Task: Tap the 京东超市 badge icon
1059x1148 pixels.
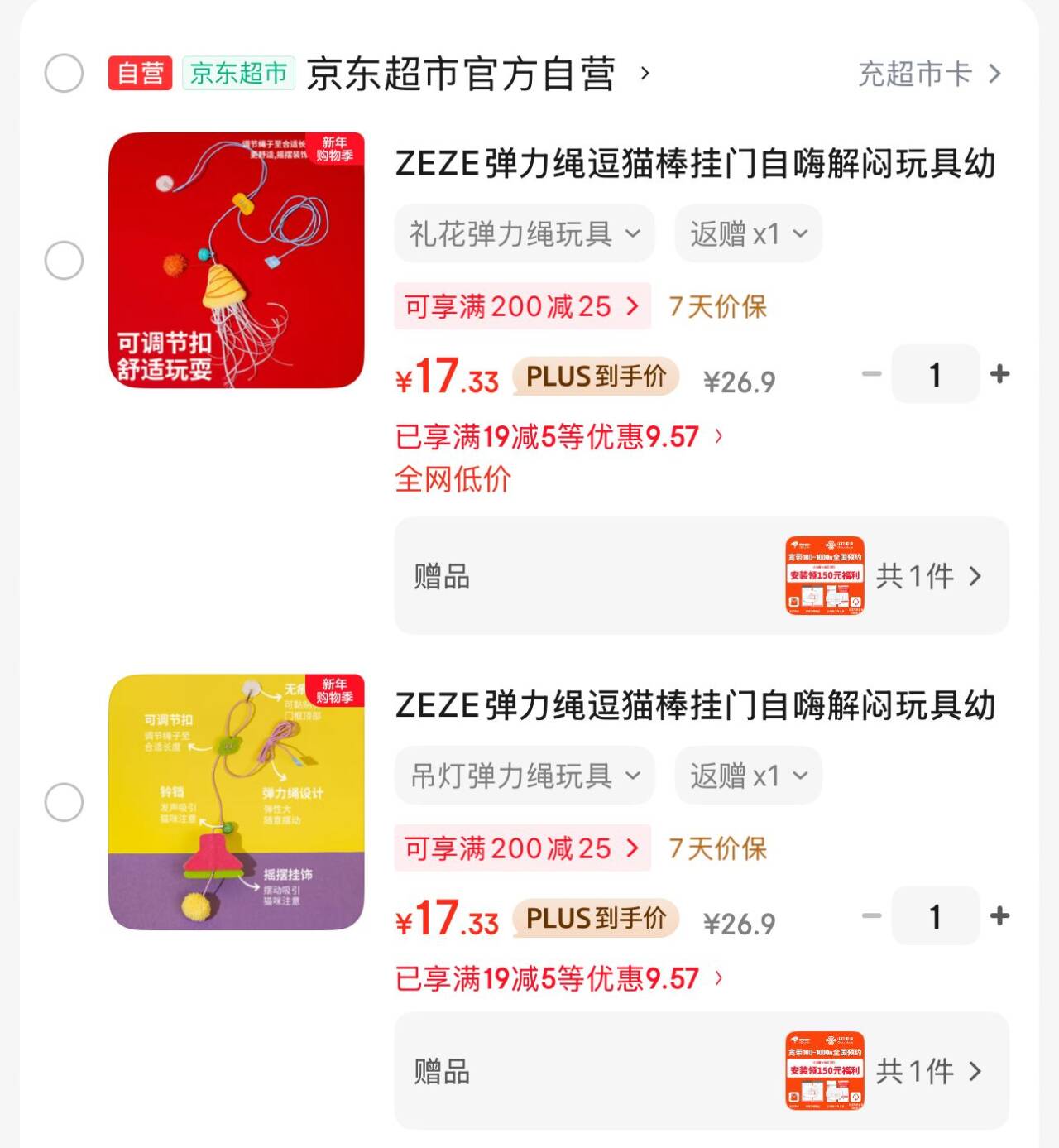Action: [x=237, y=74]
